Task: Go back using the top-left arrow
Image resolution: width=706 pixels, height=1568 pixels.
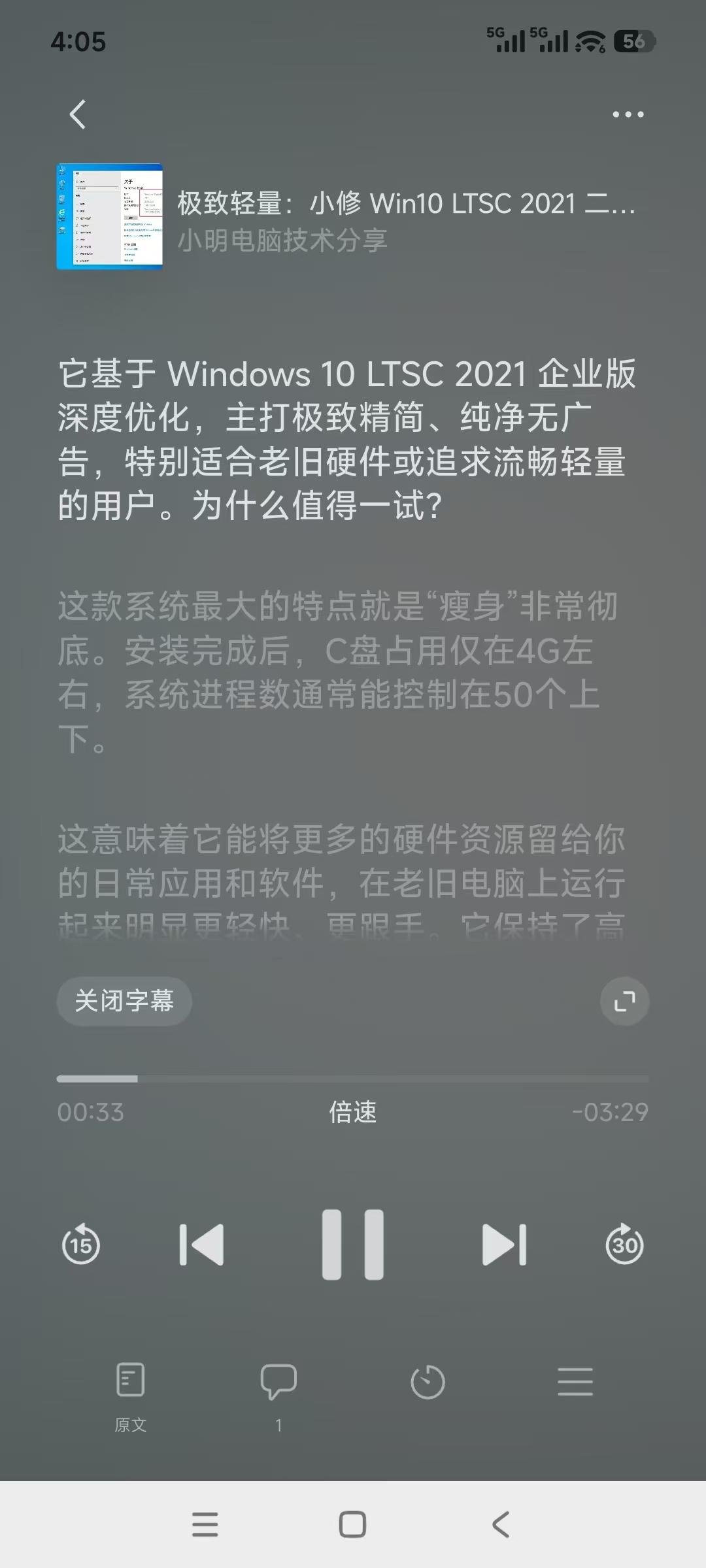Action: 78,115
